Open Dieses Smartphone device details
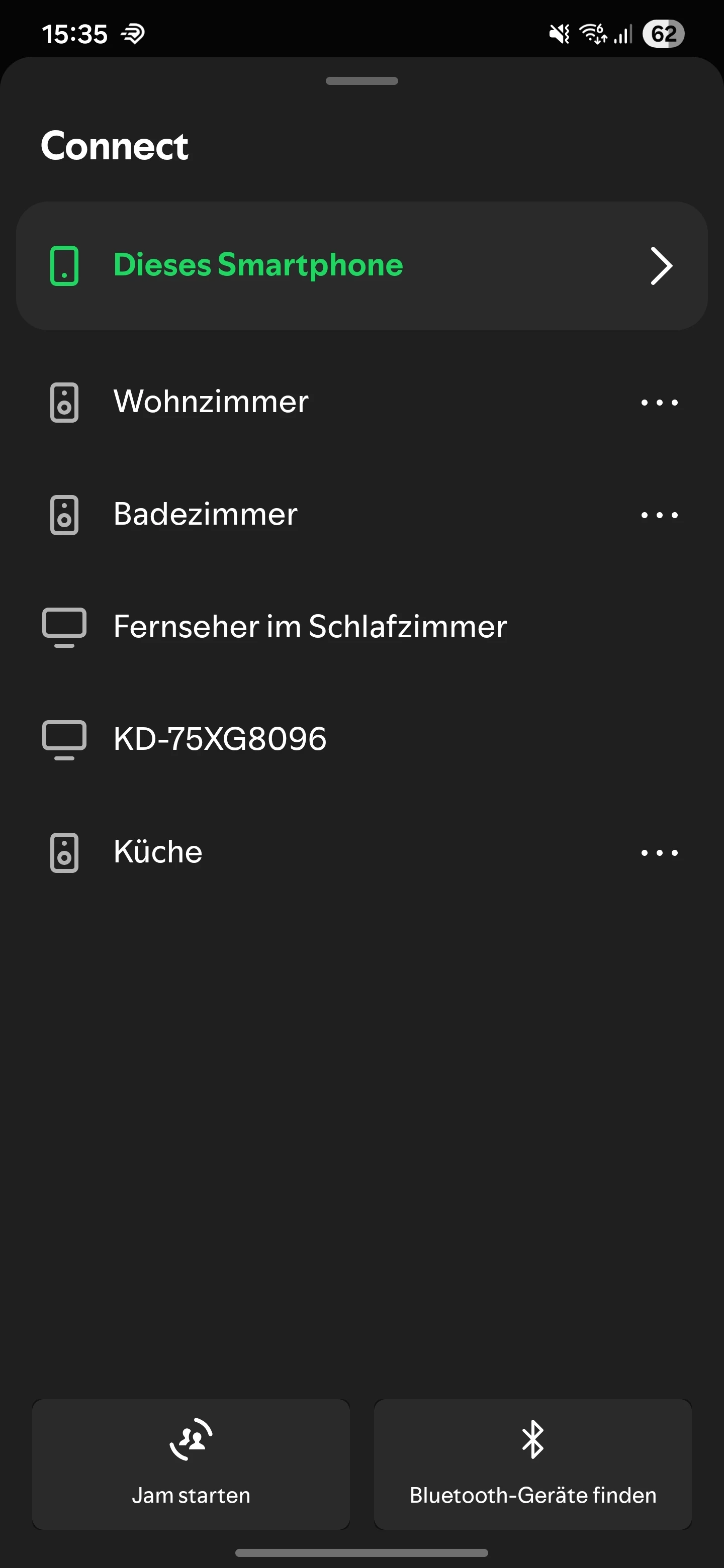 (661, 266)
